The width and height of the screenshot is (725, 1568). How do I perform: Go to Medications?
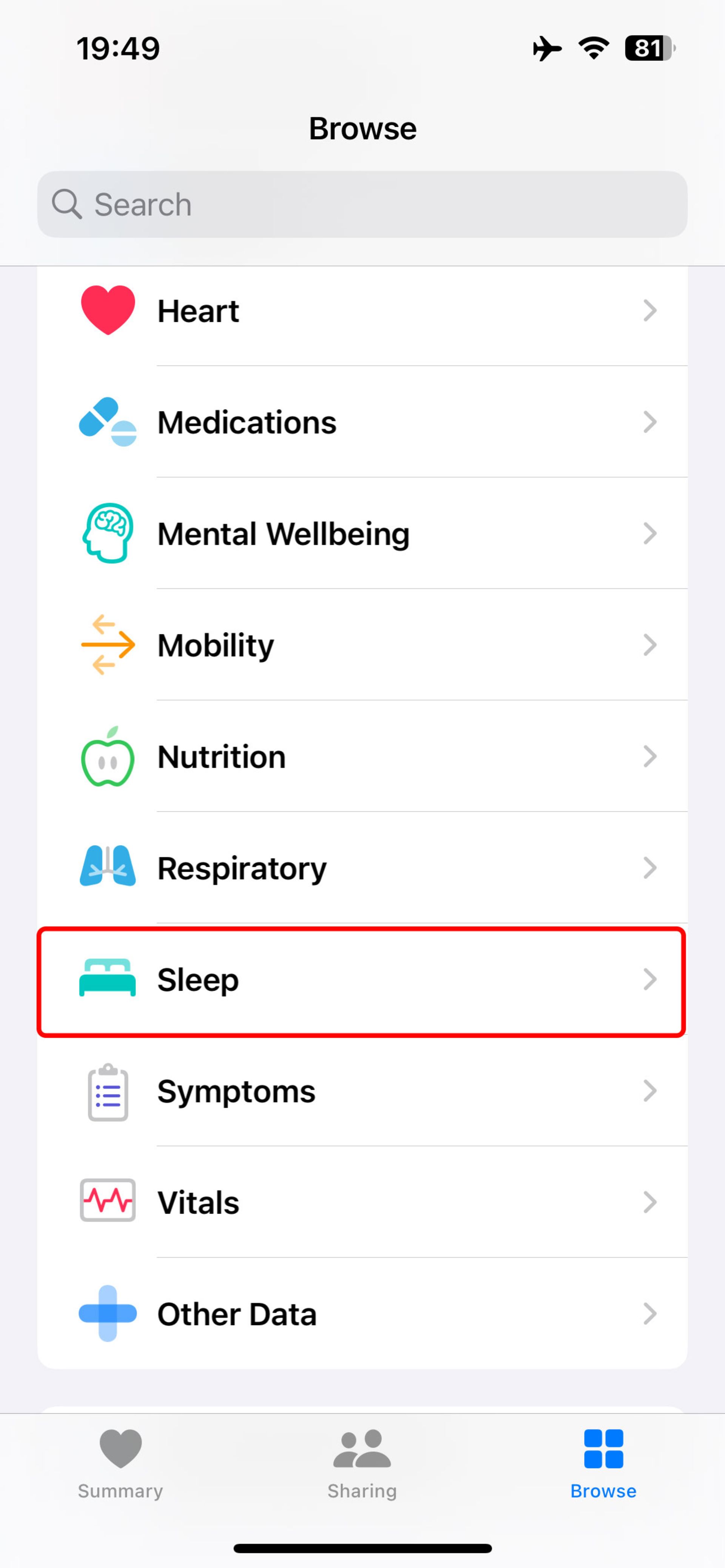[362, 422]
